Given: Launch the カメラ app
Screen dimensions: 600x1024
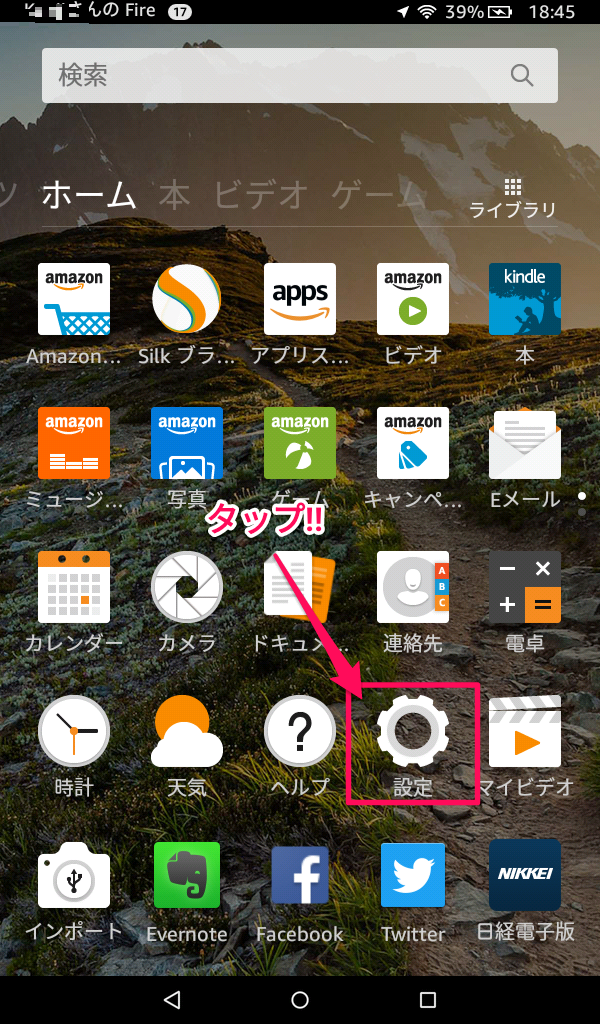Looking at the screenshot, I should tap(187, 587).
